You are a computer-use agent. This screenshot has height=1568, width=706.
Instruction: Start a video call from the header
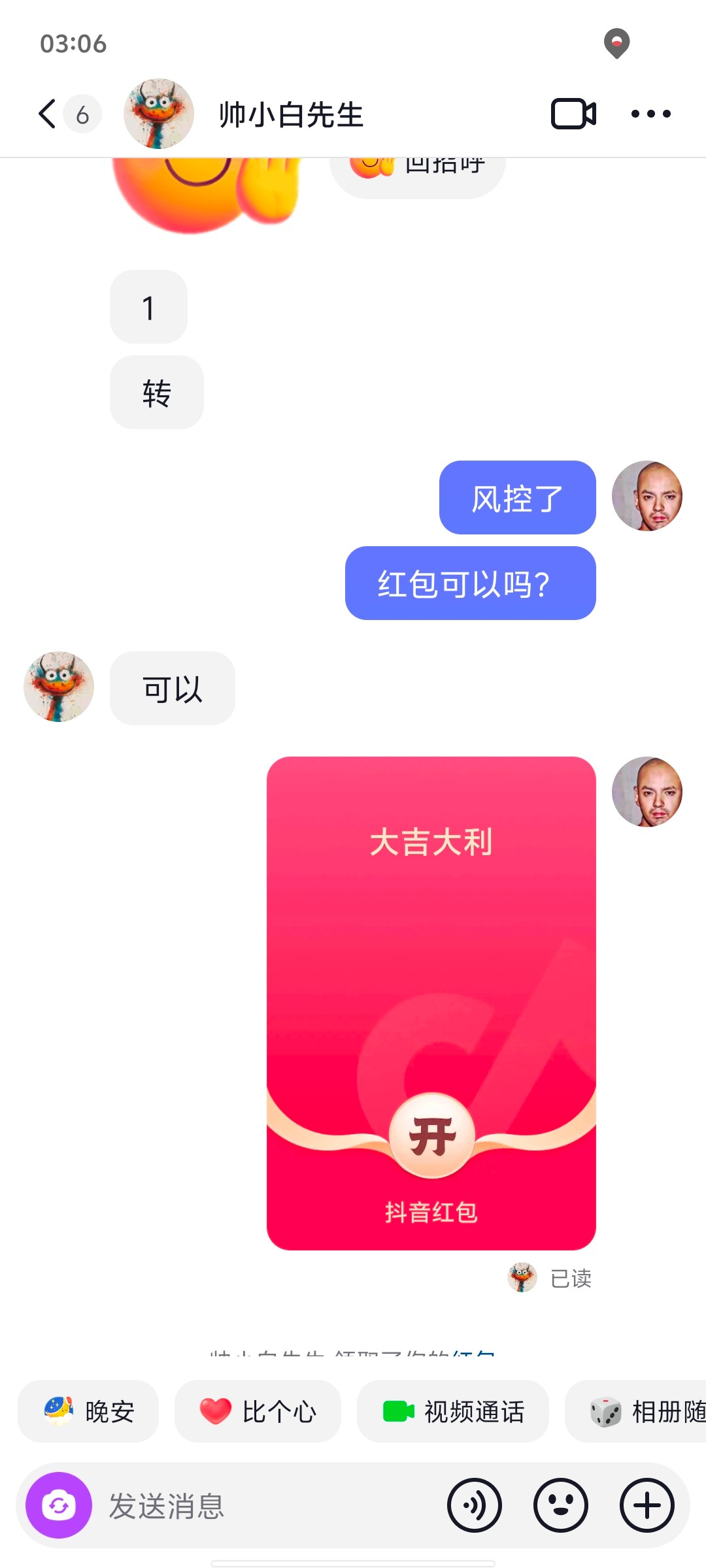[573, 114]
